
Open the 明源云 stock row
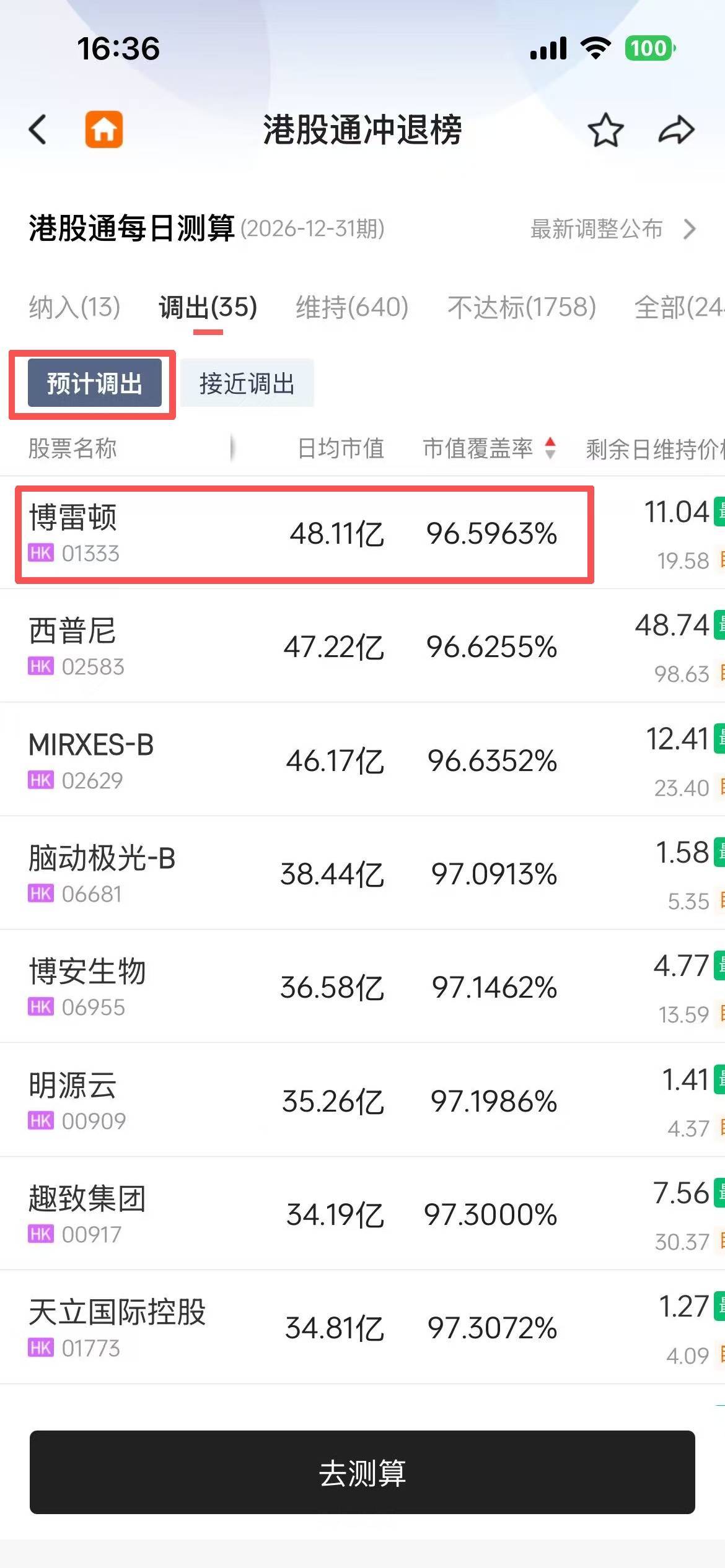[x=362, y=1099]
